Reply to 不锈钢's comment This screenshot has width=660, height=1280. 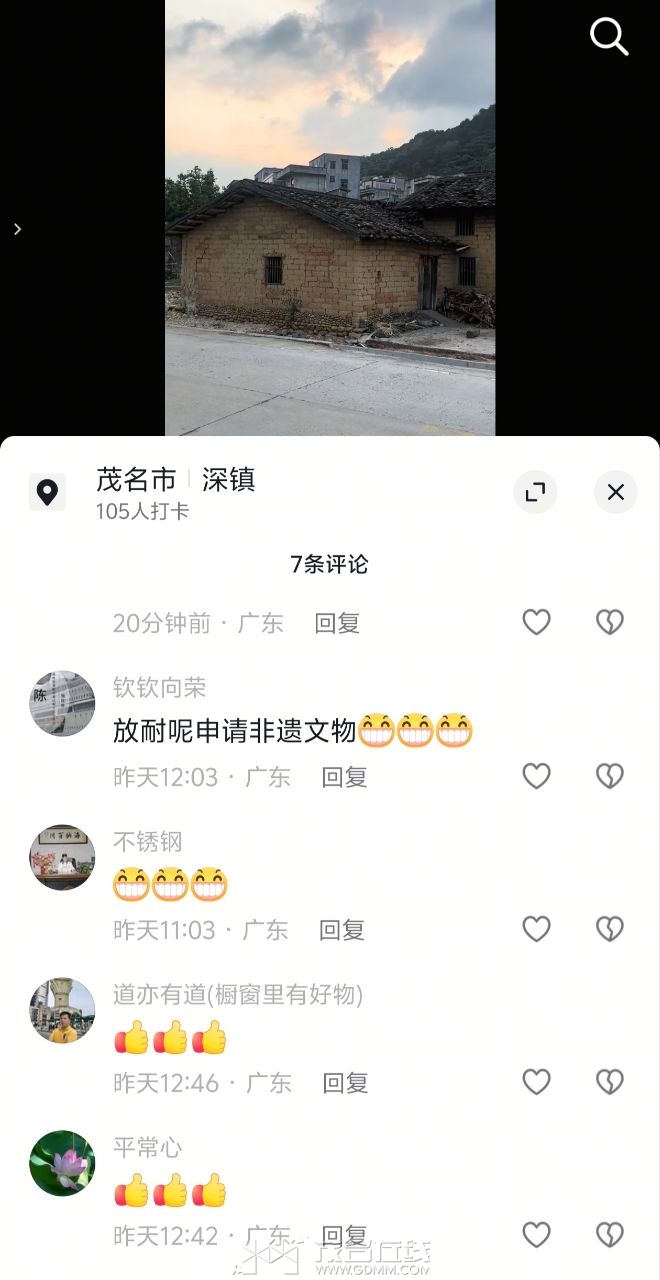tap(342, 930)
